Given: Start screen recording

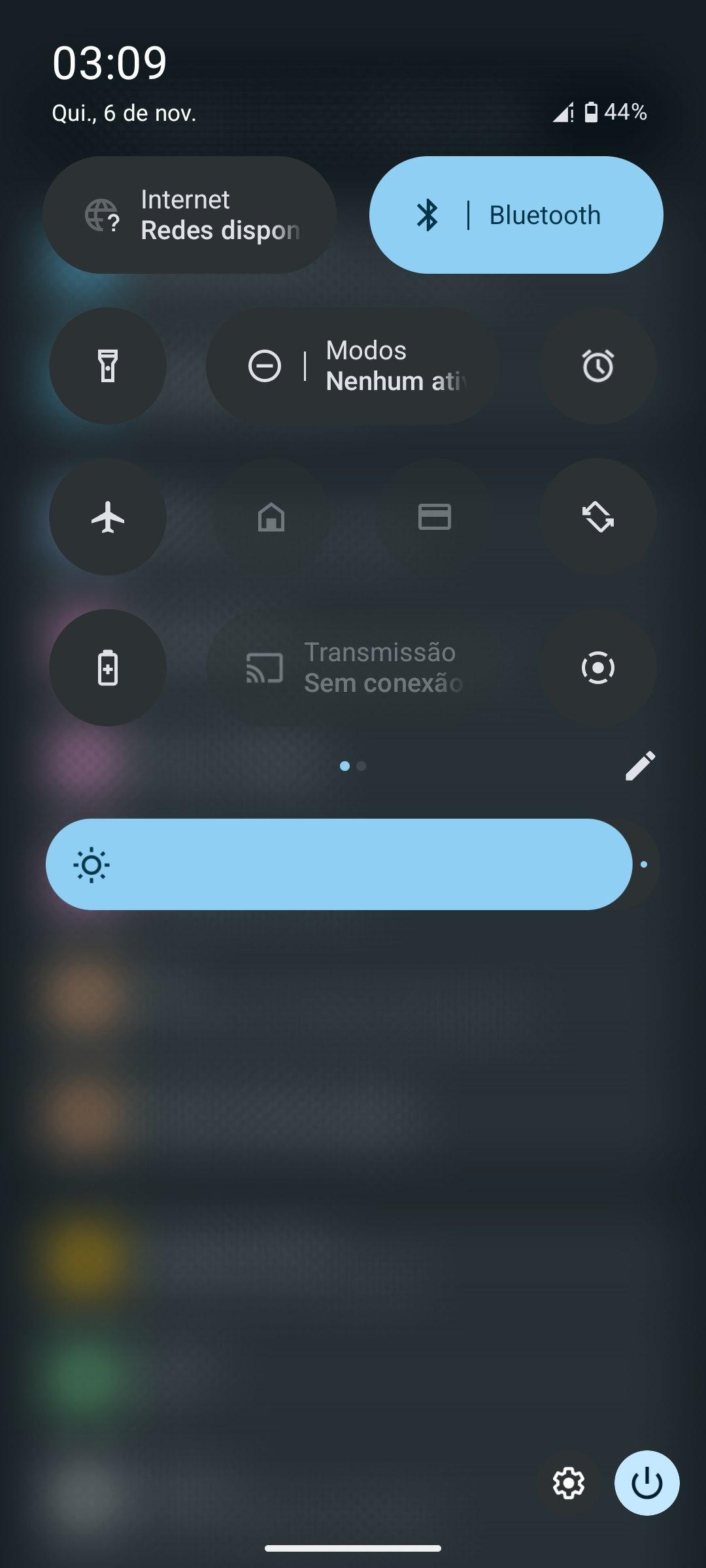Looking at the screenshot, I should pyautogui.click(x=597, y=668).
